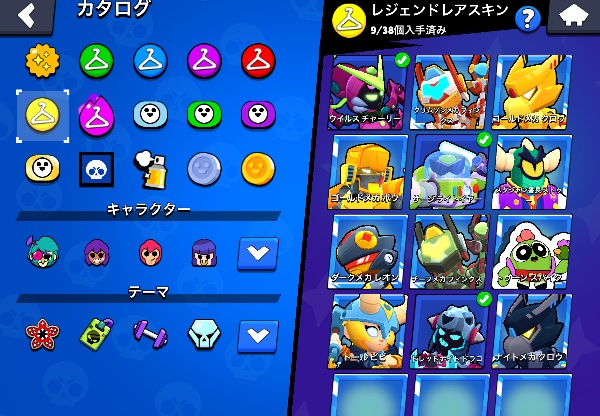Select the gold coin icon category
The height and width of the screenshot is (416, 600).
pyautogui.click(x=257, y=168)
